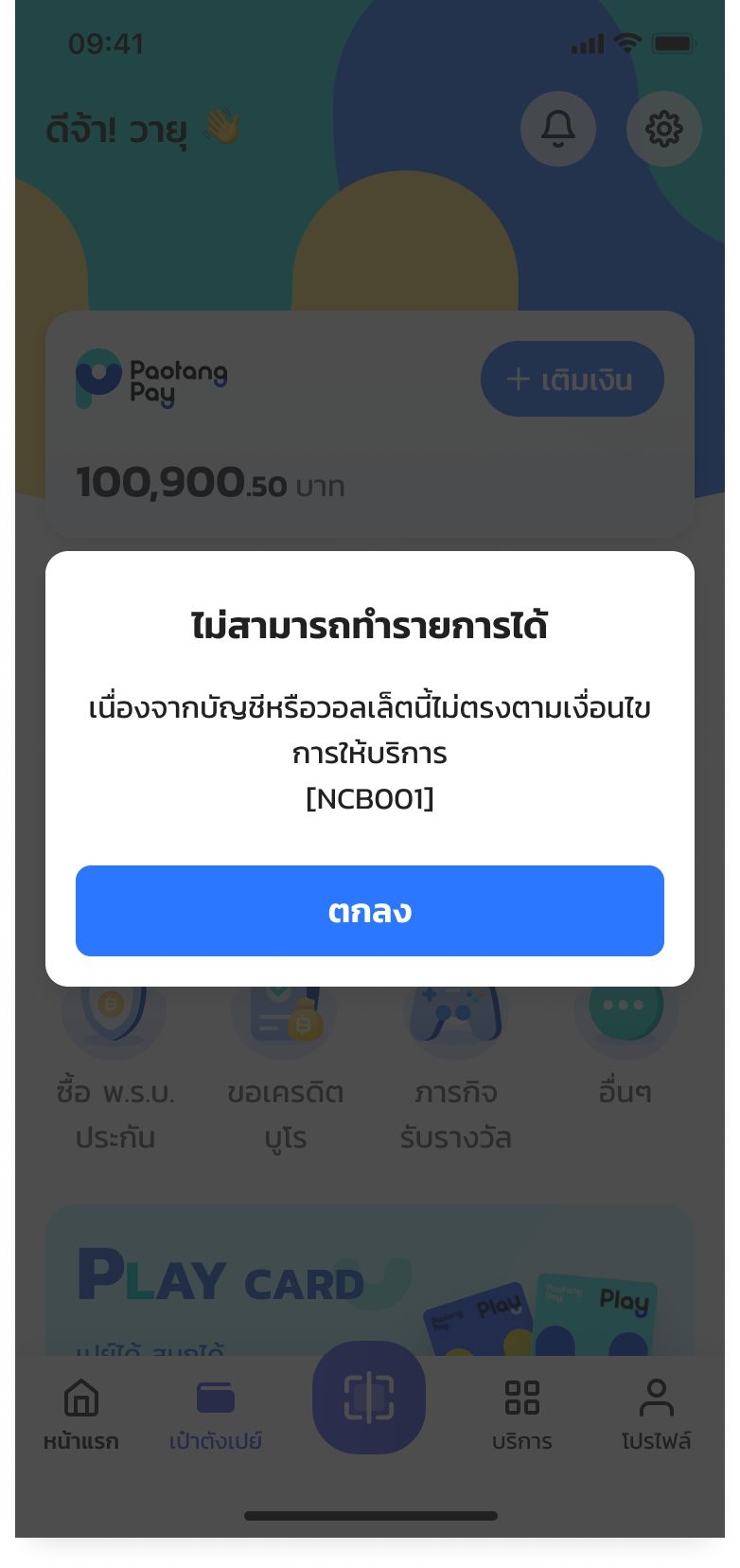This screenshot has width=740, height=1568.
Task: Confirm the error dialog with ตกลง
Action: point(370,911)
